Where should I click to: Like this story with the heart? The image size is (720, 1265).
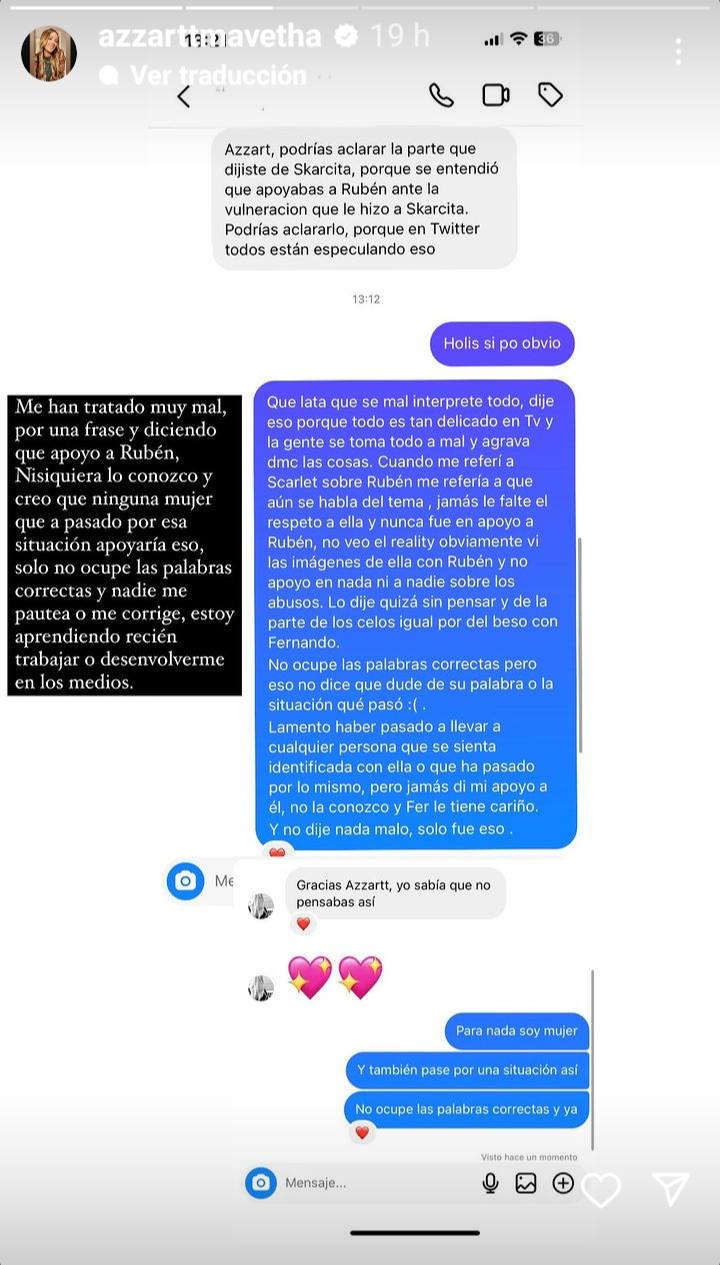point(601,1188)
